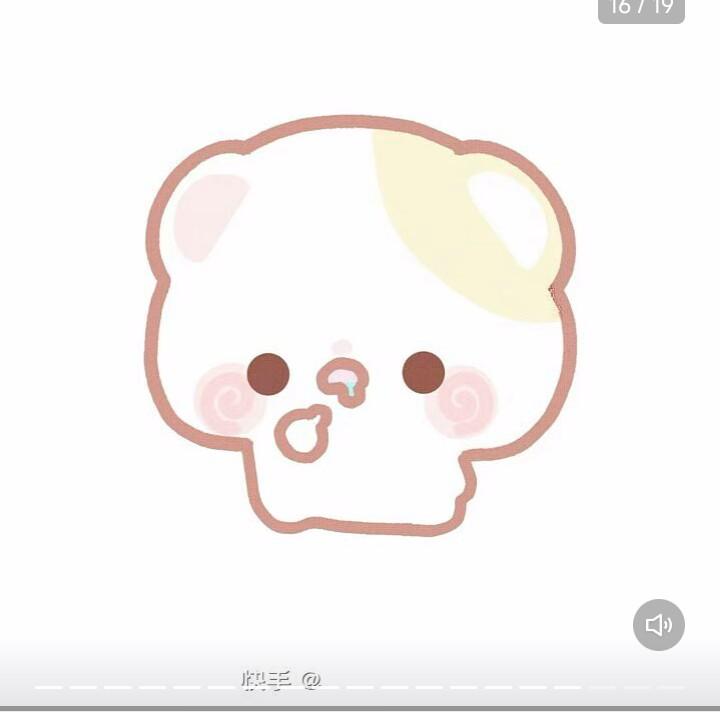Toggle the sound with the speaker icon

pyautogui.click(x=658, y=625)
